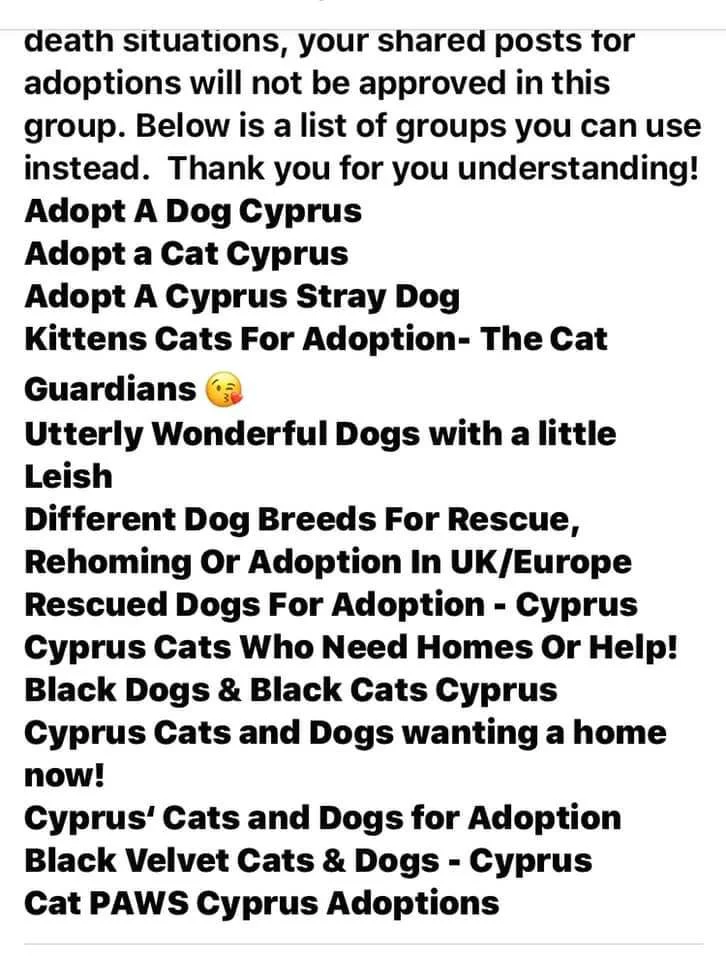This screenshot has height=960, width=726.
Task: Open the Cat PAWS Cyprus Adoptions group
Action: (x=261, y=903)
